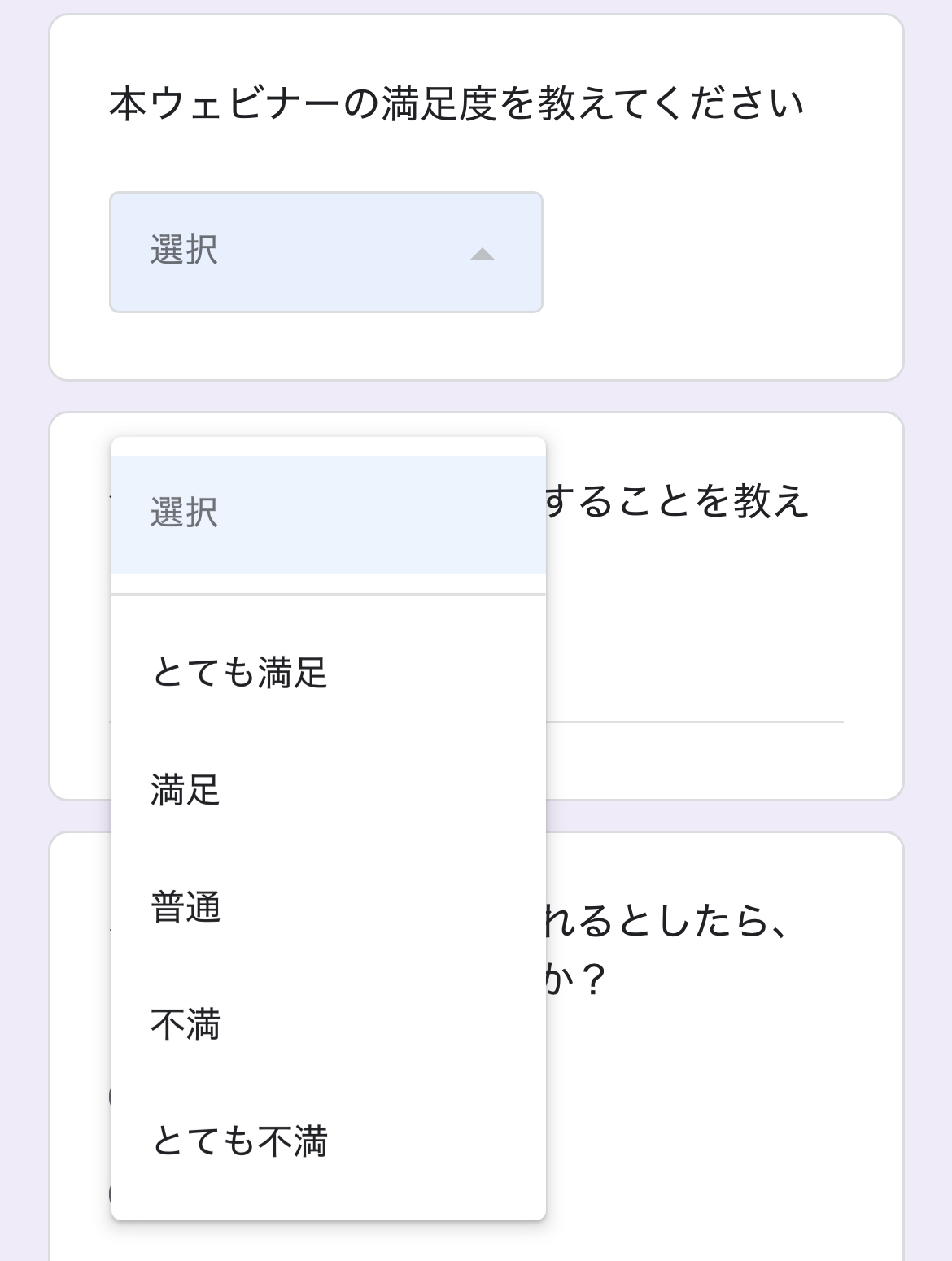The height and width of the screenshot is (1261, 952).
Task: Click the gray triangle inside the dropdown box
Action: (x=484, y=255)
